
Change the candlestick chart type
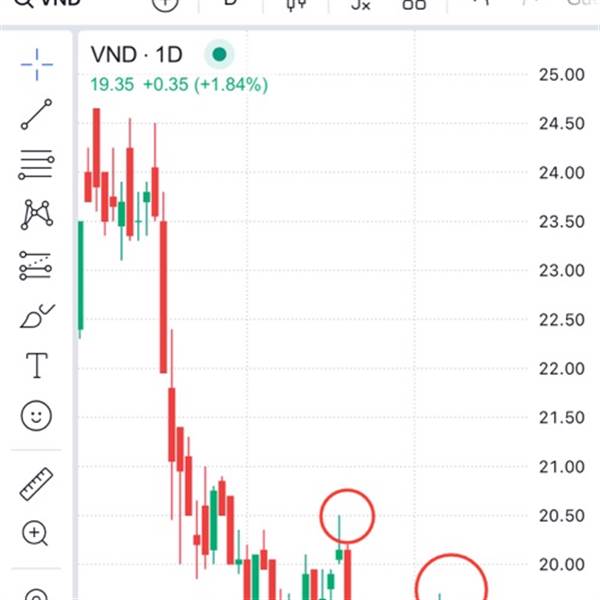pos(294,4)
